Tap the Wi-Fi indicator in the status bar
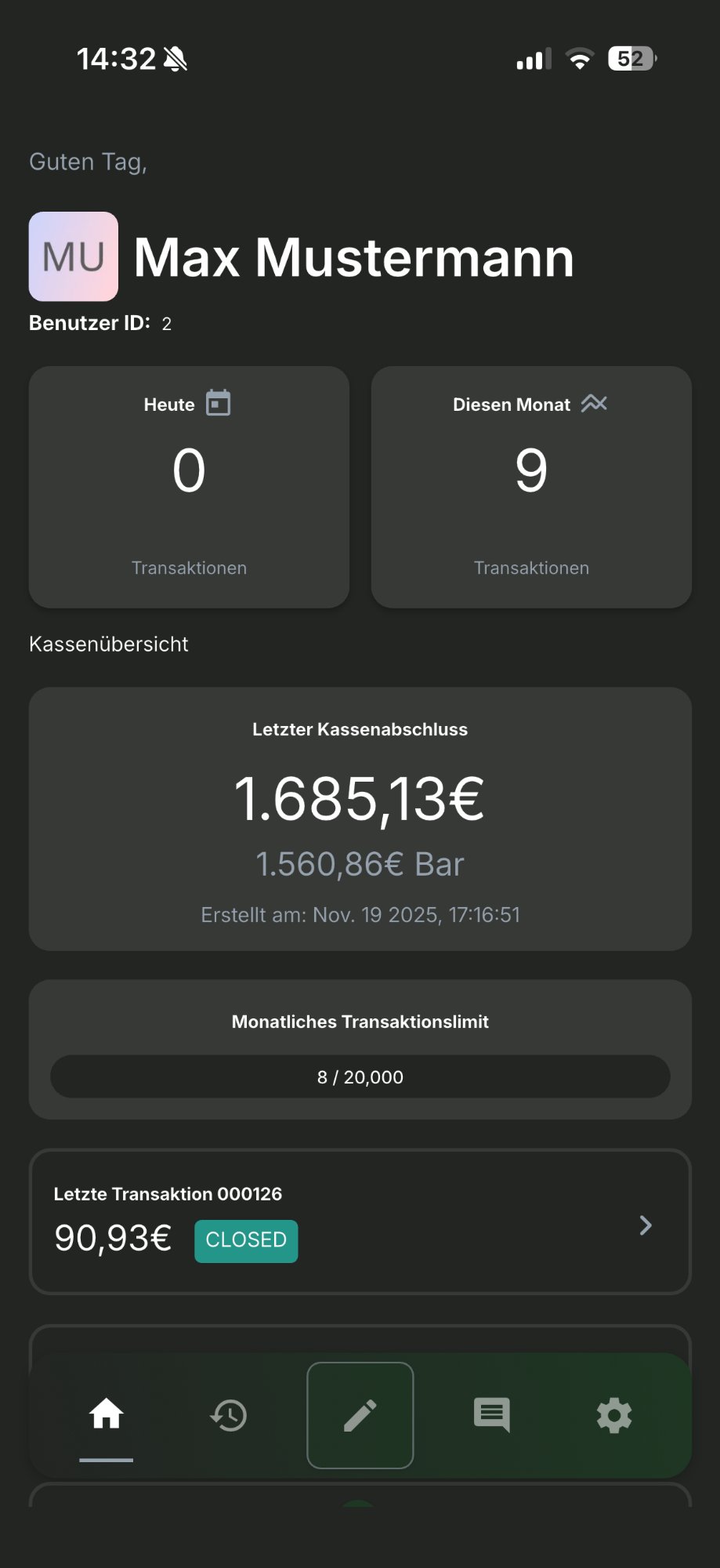 579,58
